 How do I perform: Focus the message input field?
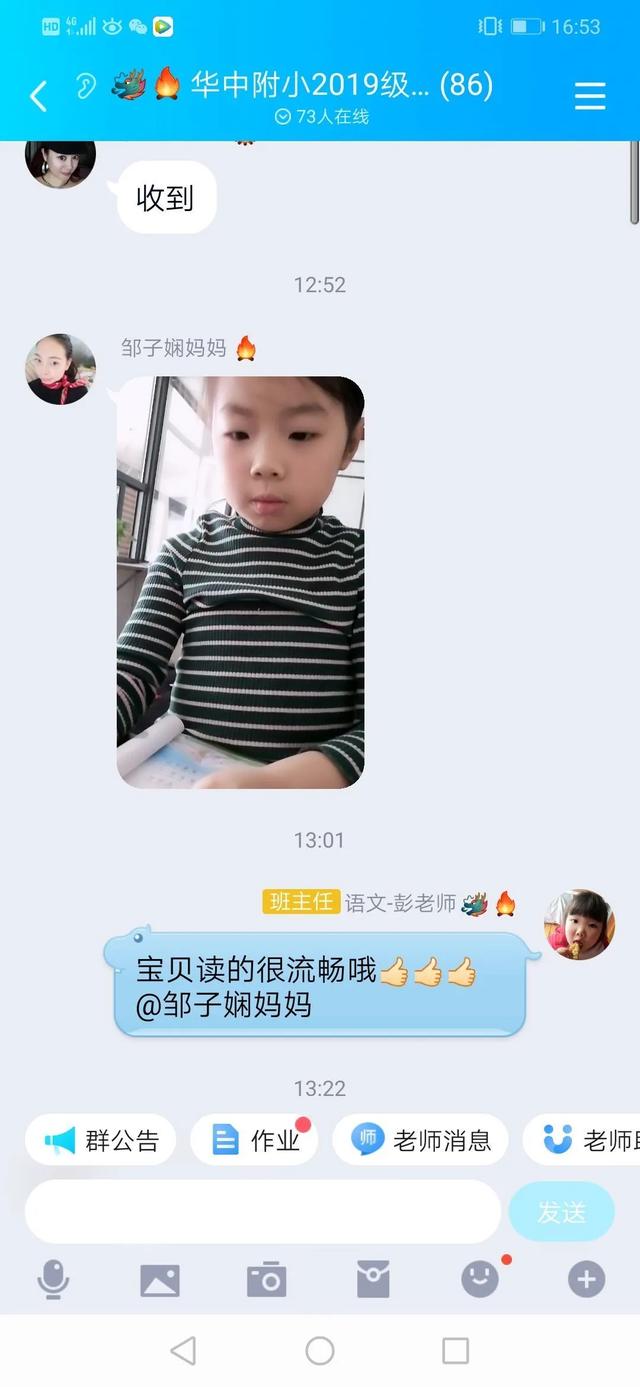[262, 1212]
